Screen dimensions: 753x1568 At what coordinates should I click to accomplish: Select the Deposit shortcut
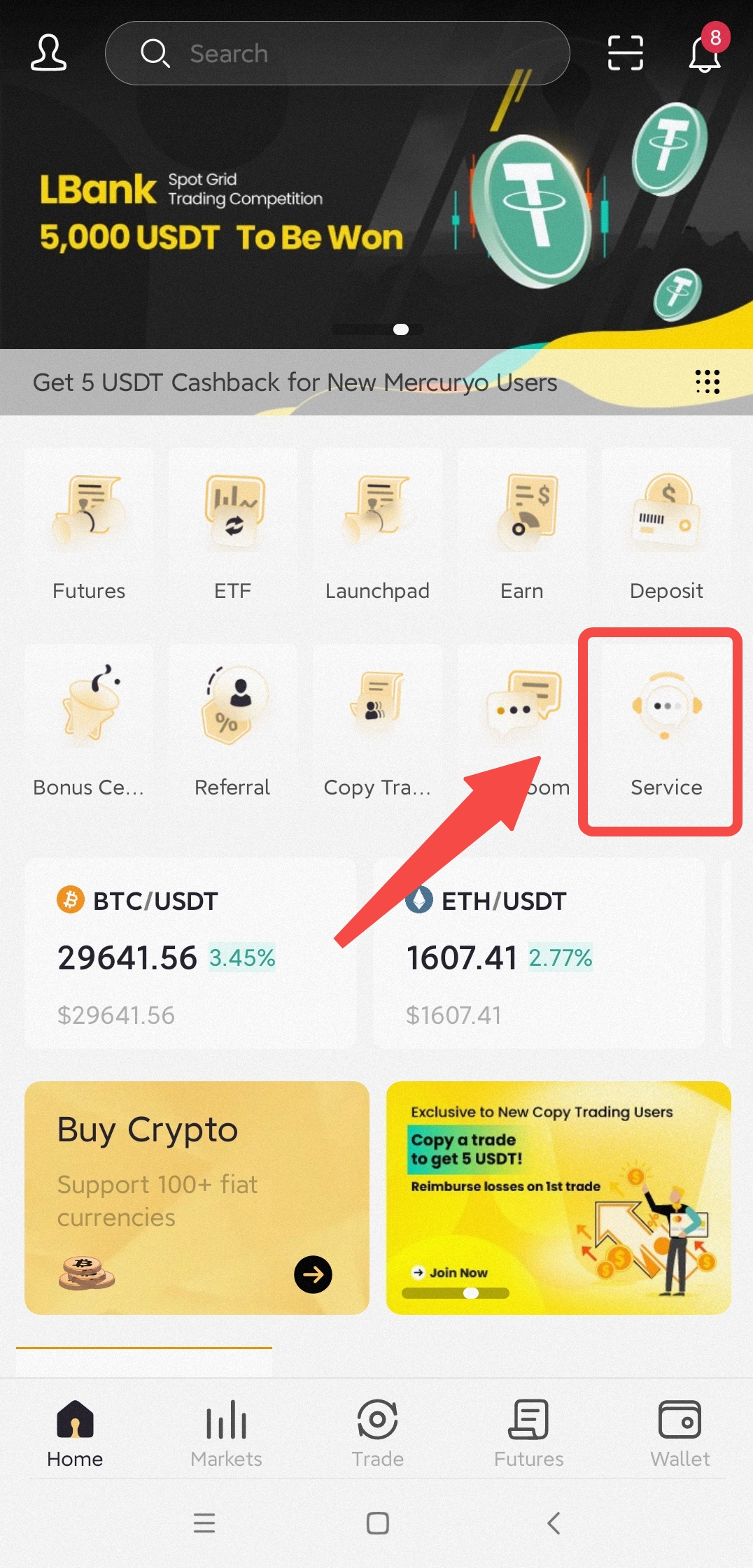pyautogui.click(x=666, y=532)
